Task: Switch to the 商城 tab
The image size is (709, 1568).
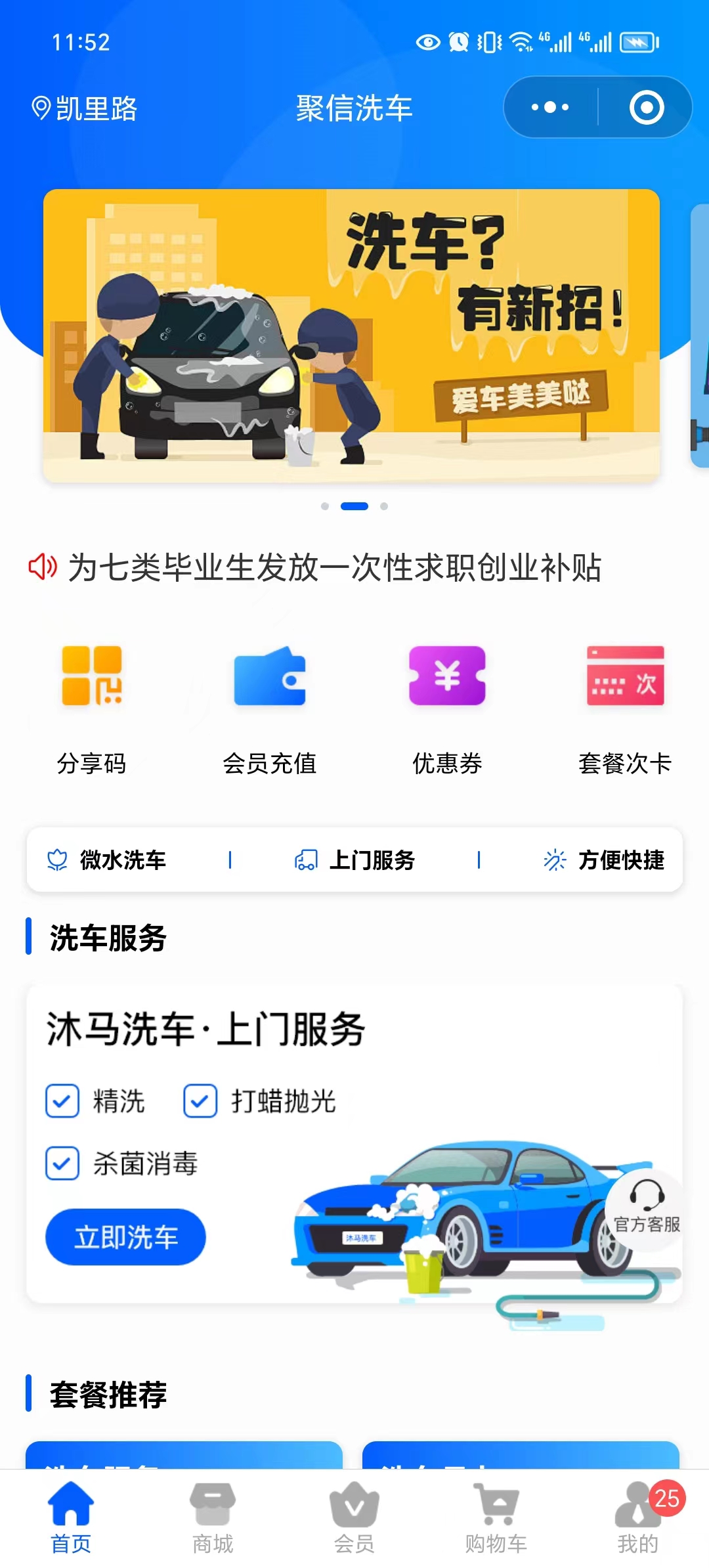Action: [213, 1517]
